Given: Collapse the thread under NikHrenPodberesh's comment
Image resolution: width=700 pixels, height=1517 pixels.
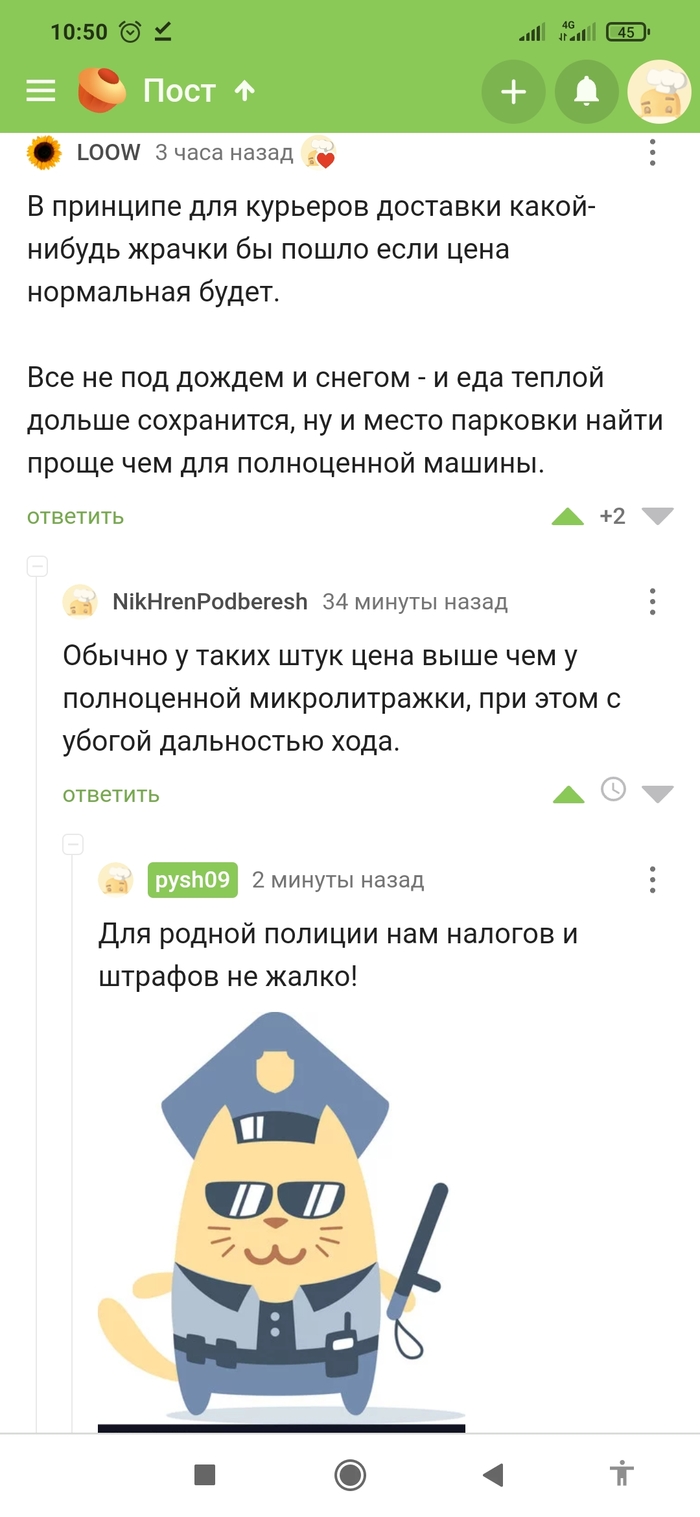Looking at the screenshot, I should coord(73,845).
